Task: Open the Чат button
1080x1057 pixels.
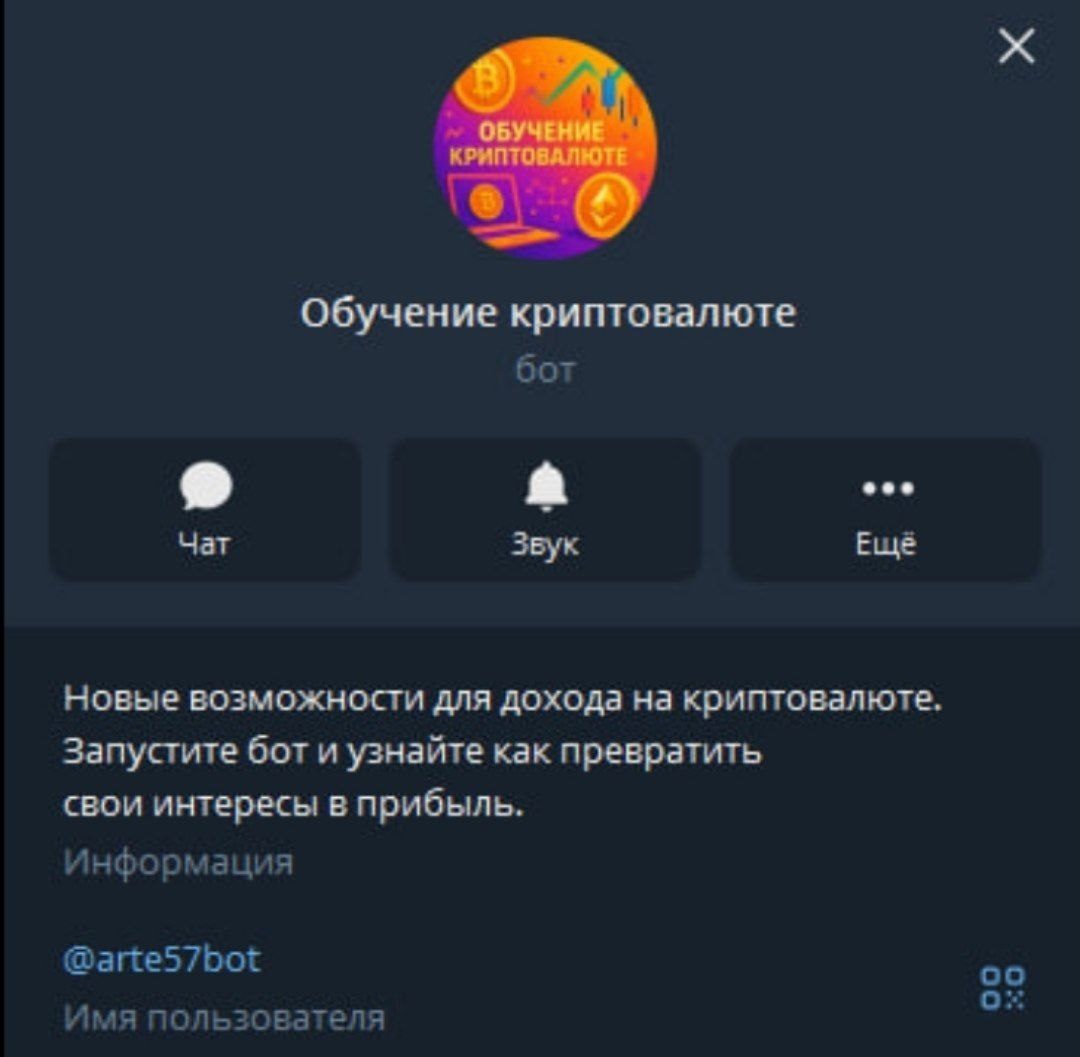Action: tap(204, 510)
